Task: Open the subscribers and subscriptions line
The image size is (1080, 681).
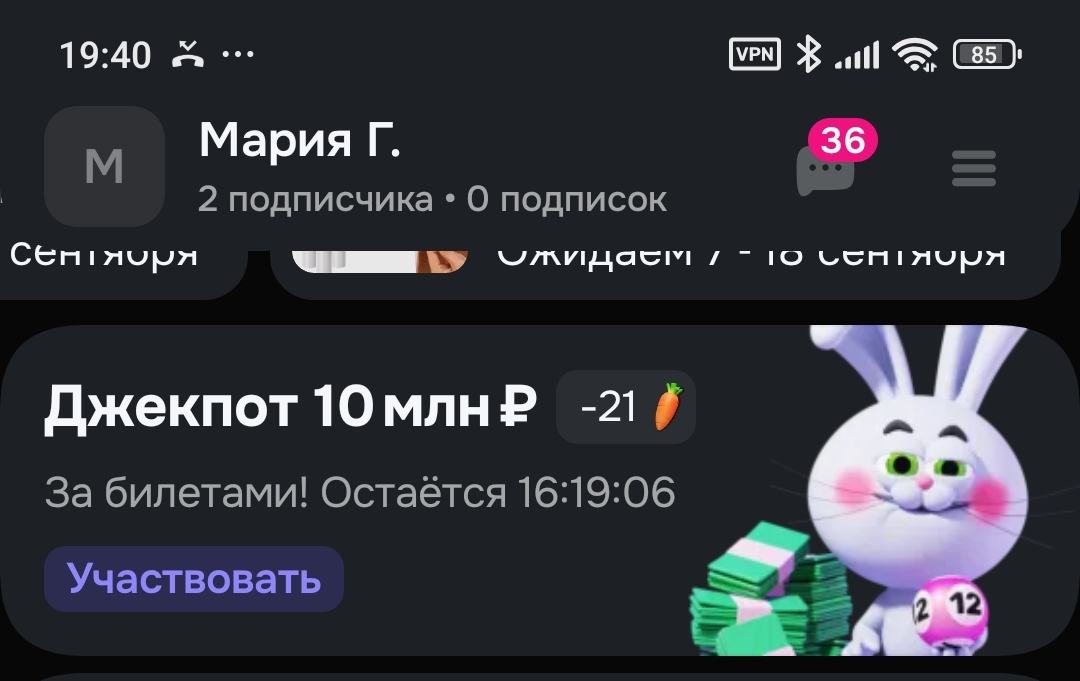Action: click(x=432, y=200)
